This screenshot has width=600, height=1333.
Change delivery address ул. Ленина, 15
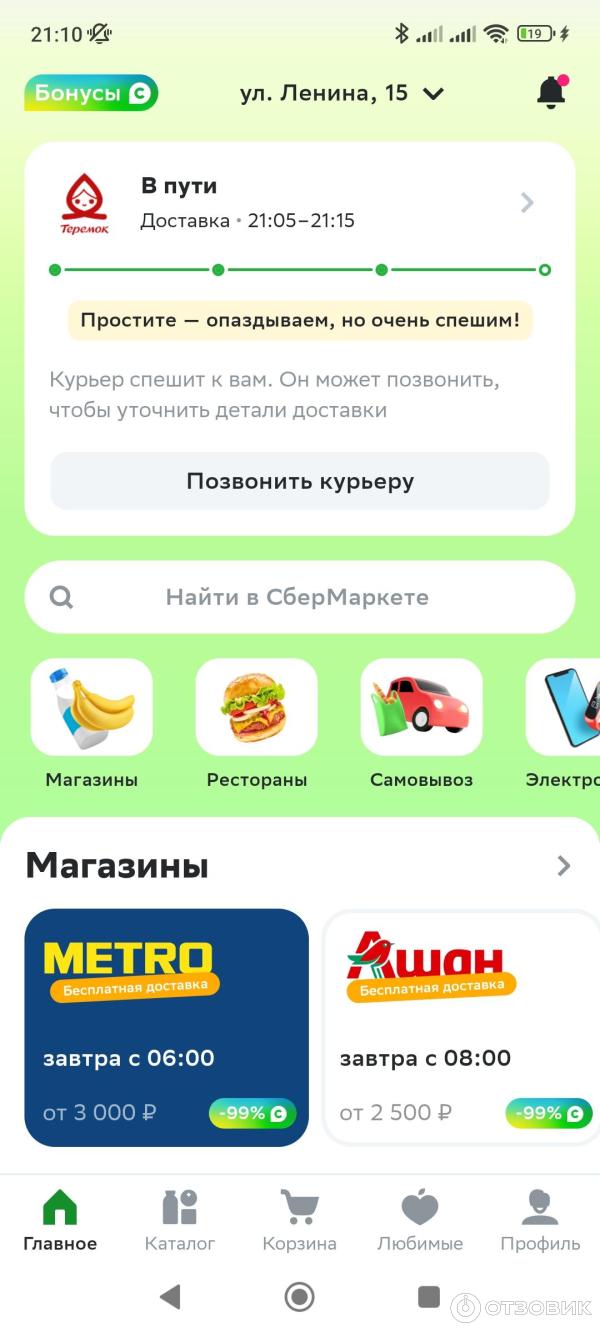[340, 94]
